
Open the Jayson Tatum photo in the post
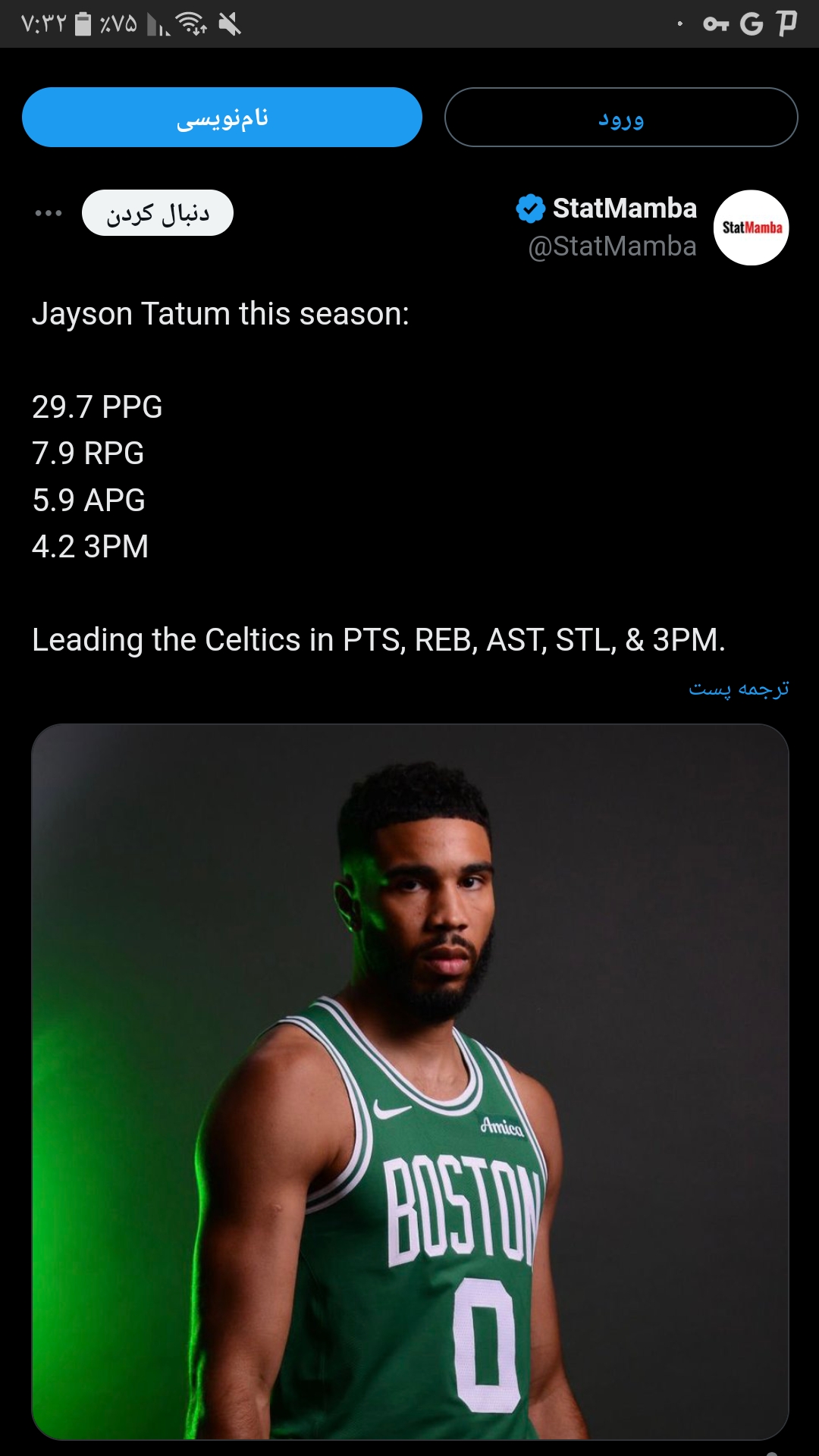tap(410, 1081)
